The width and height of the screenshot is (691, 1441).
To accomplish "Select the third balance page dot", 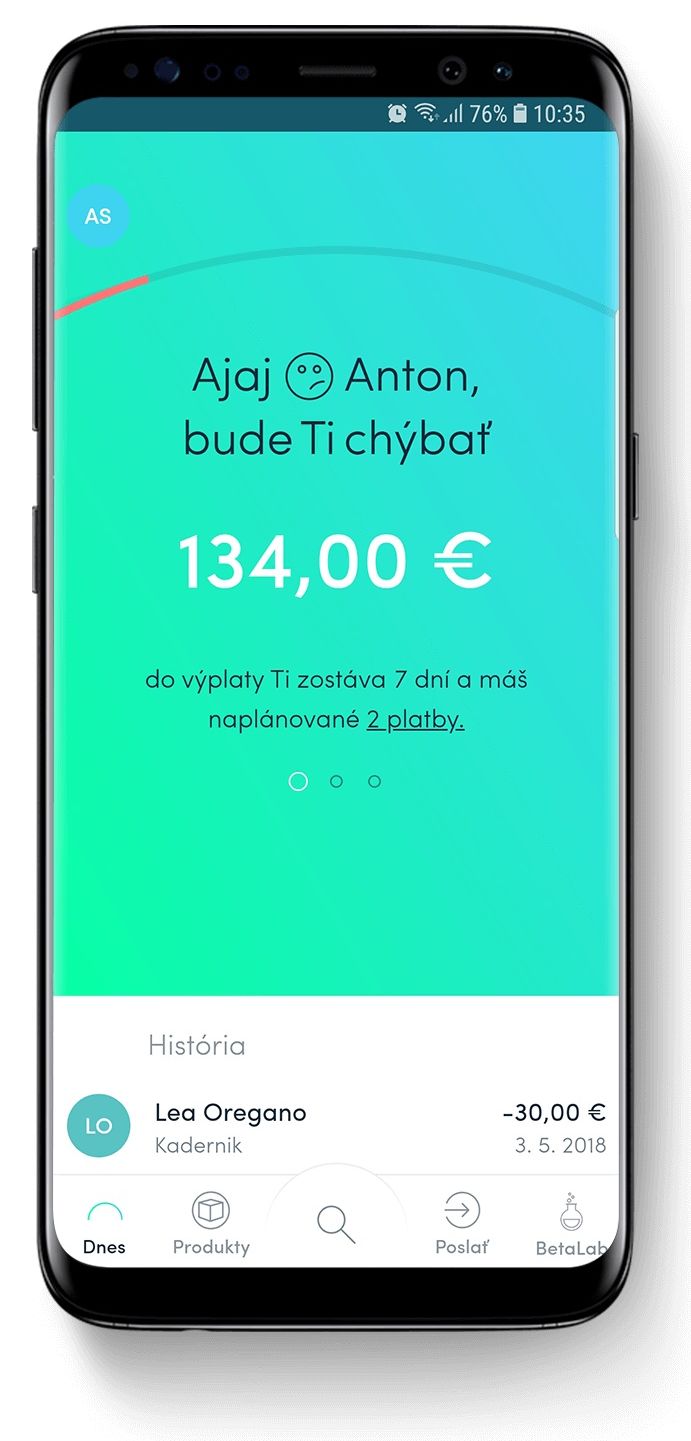I will pyautogui.click(x=374, y=781).
